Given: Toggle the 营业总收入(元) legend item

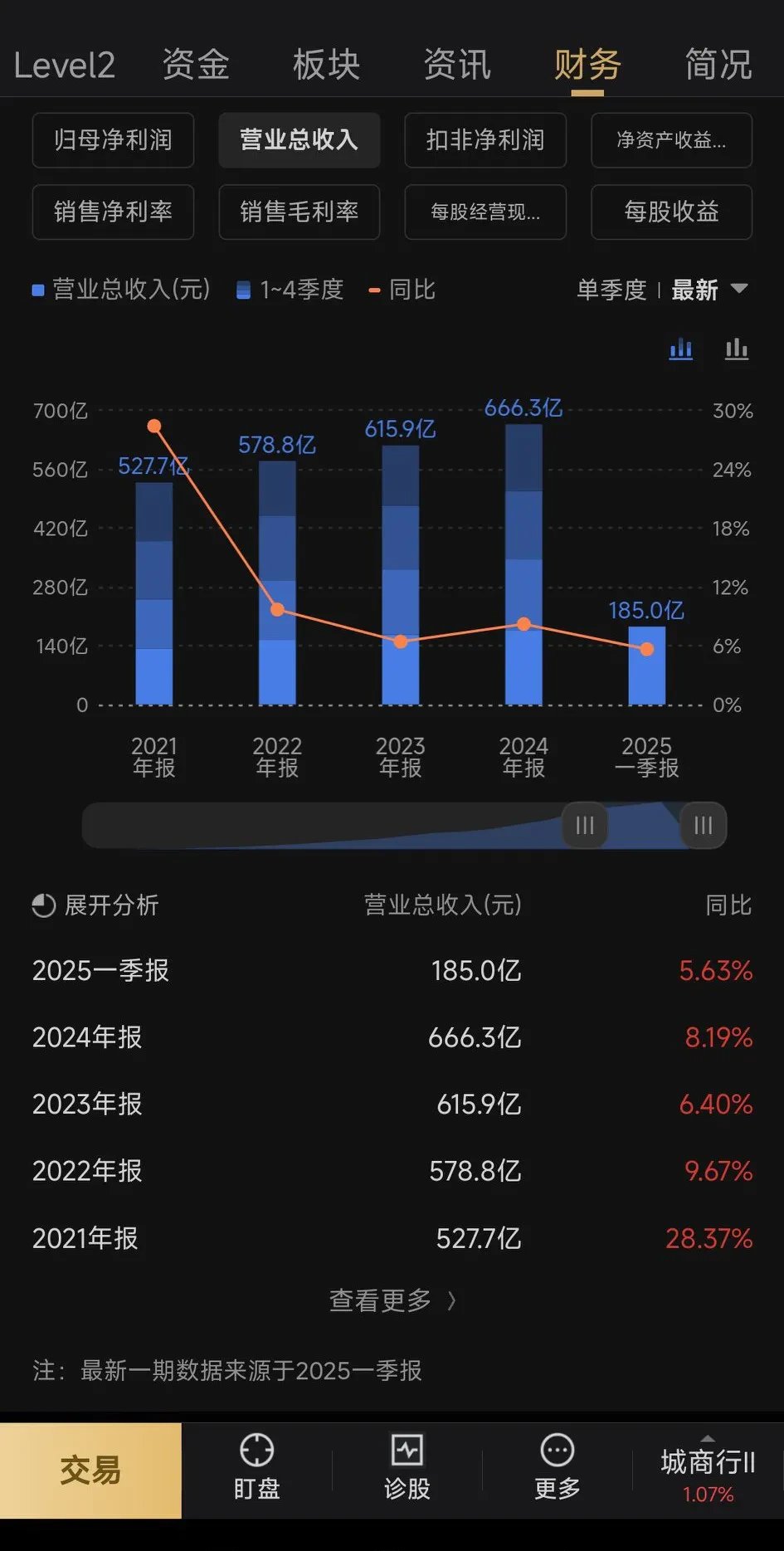Looking at the screenshot, I should point(120,290).
